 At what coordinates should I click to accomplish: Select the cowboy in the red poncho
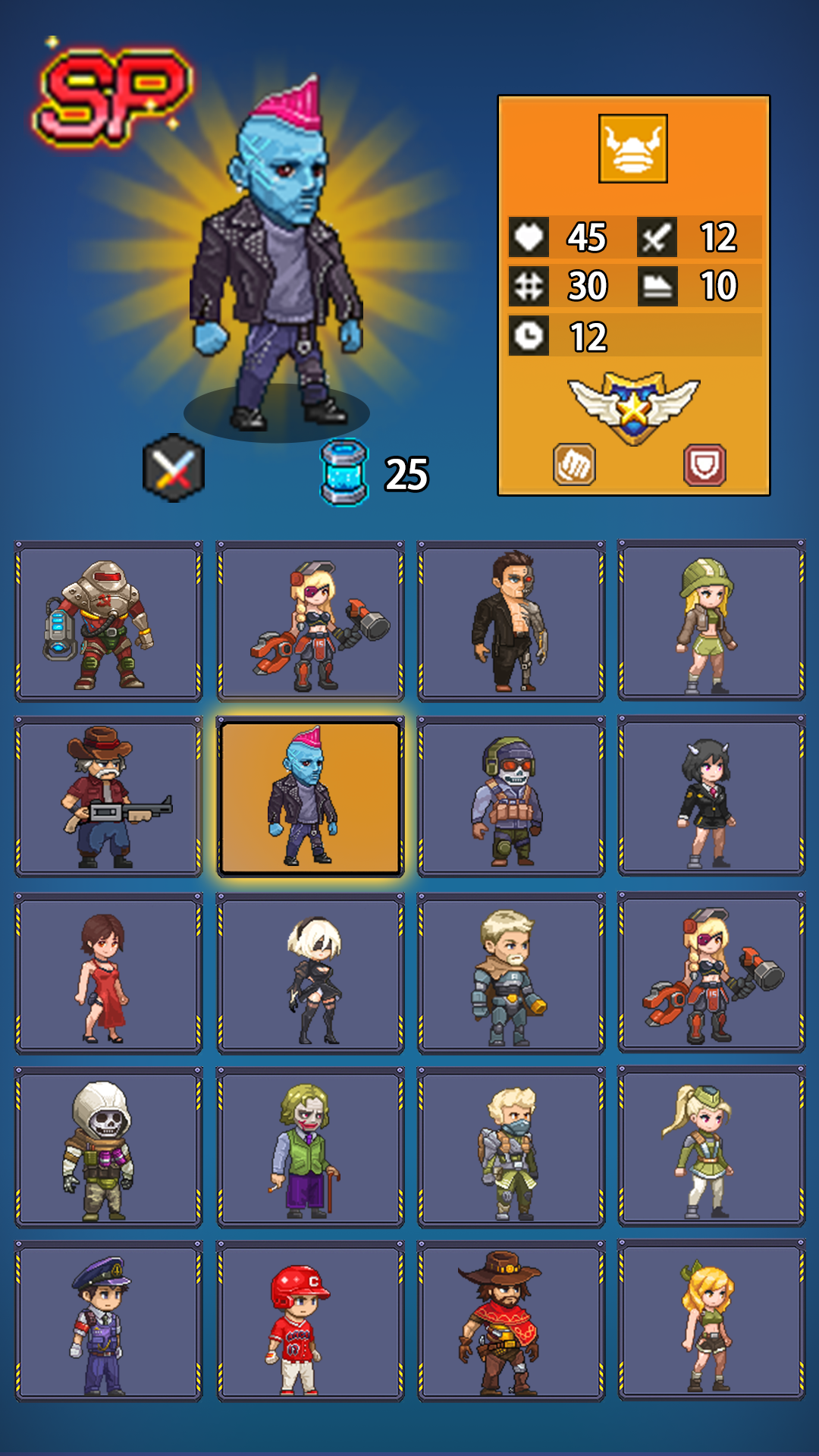coord(510,1322)
